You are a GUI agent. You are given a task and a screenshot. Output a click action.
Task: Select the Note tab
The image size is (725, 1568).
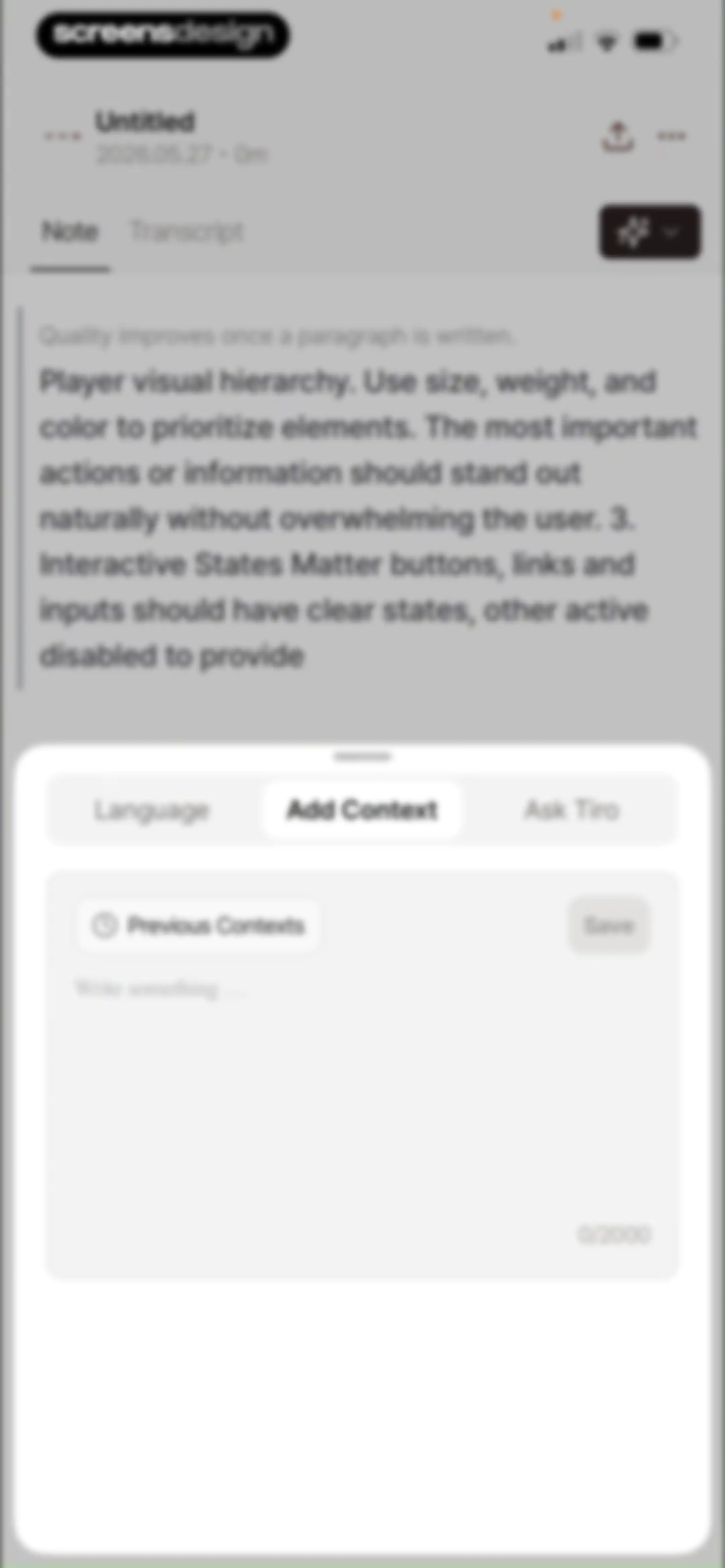69,232
